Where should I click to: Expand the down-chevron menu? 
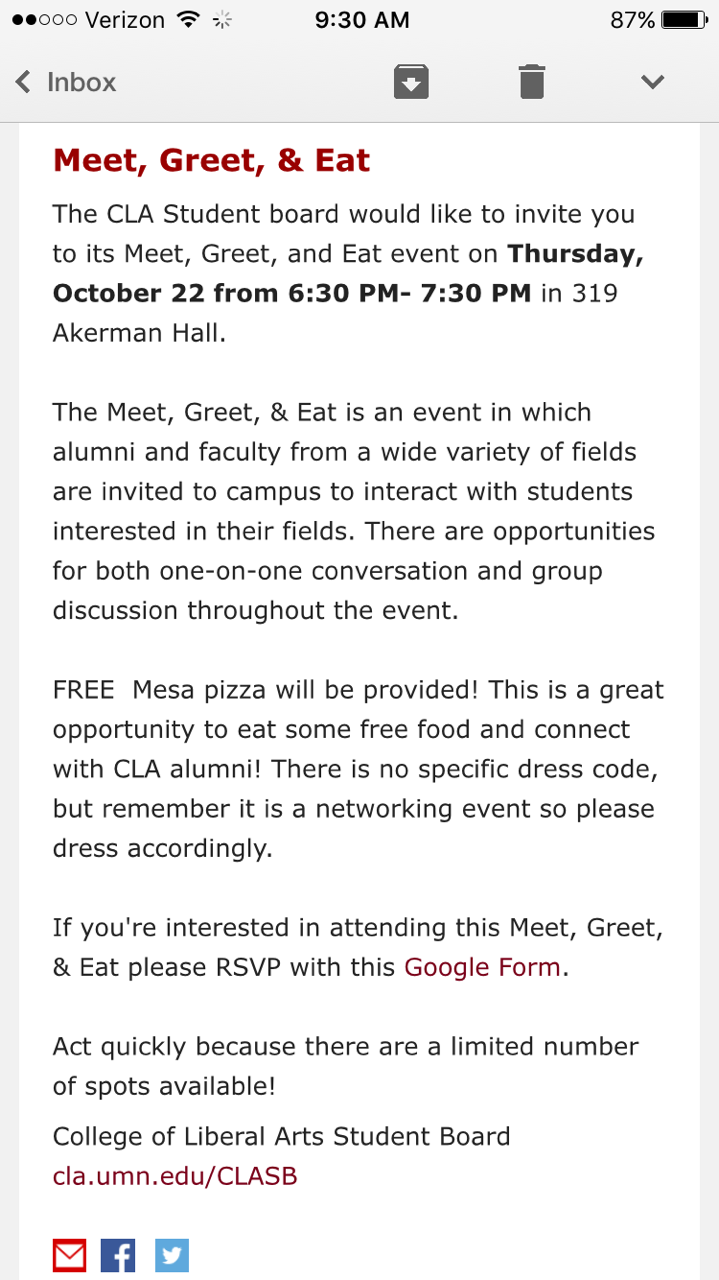(653, 82)
